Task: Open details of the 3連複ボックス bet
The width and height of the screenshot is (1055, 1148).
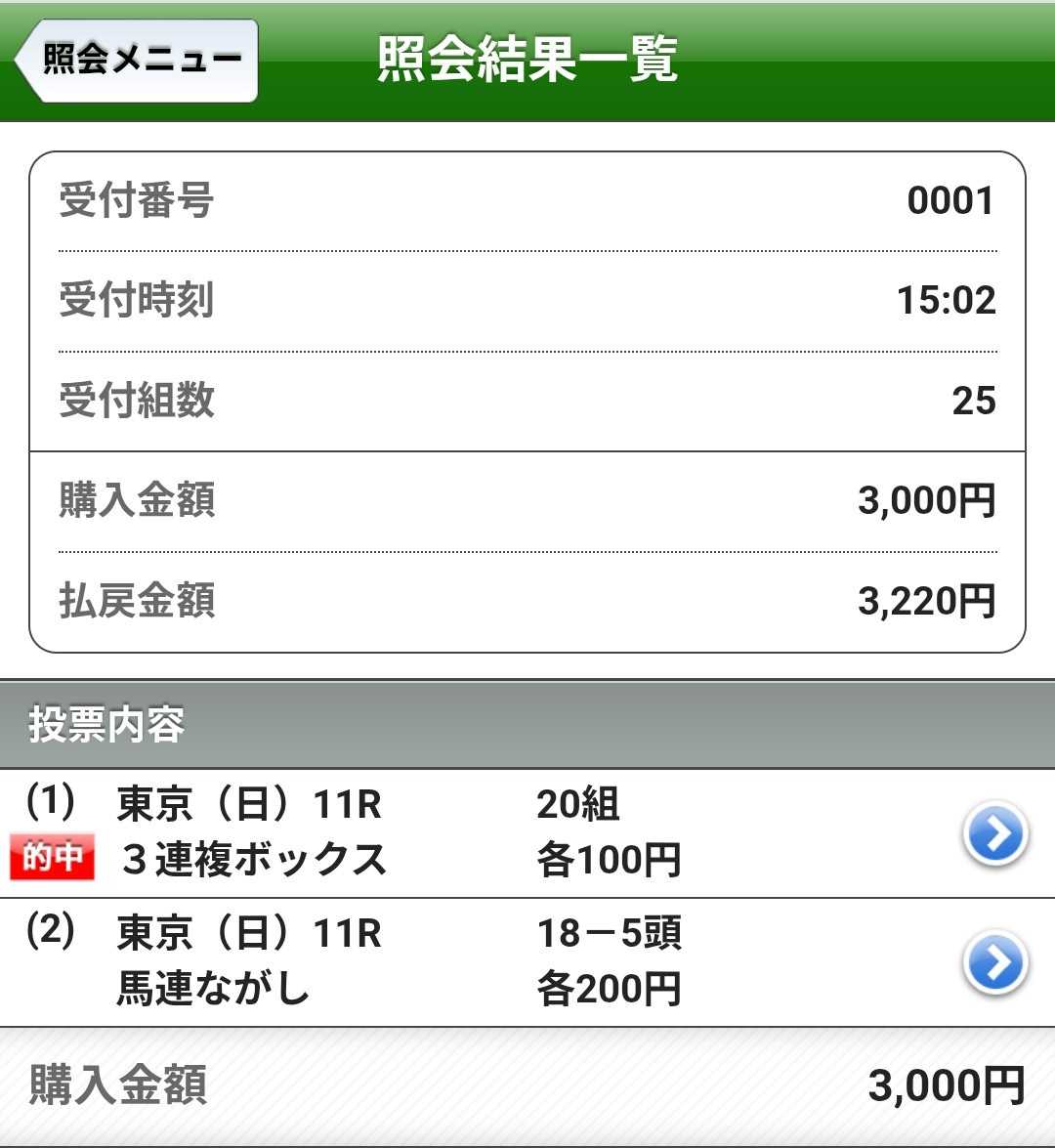Action: [x=995, y=834]
